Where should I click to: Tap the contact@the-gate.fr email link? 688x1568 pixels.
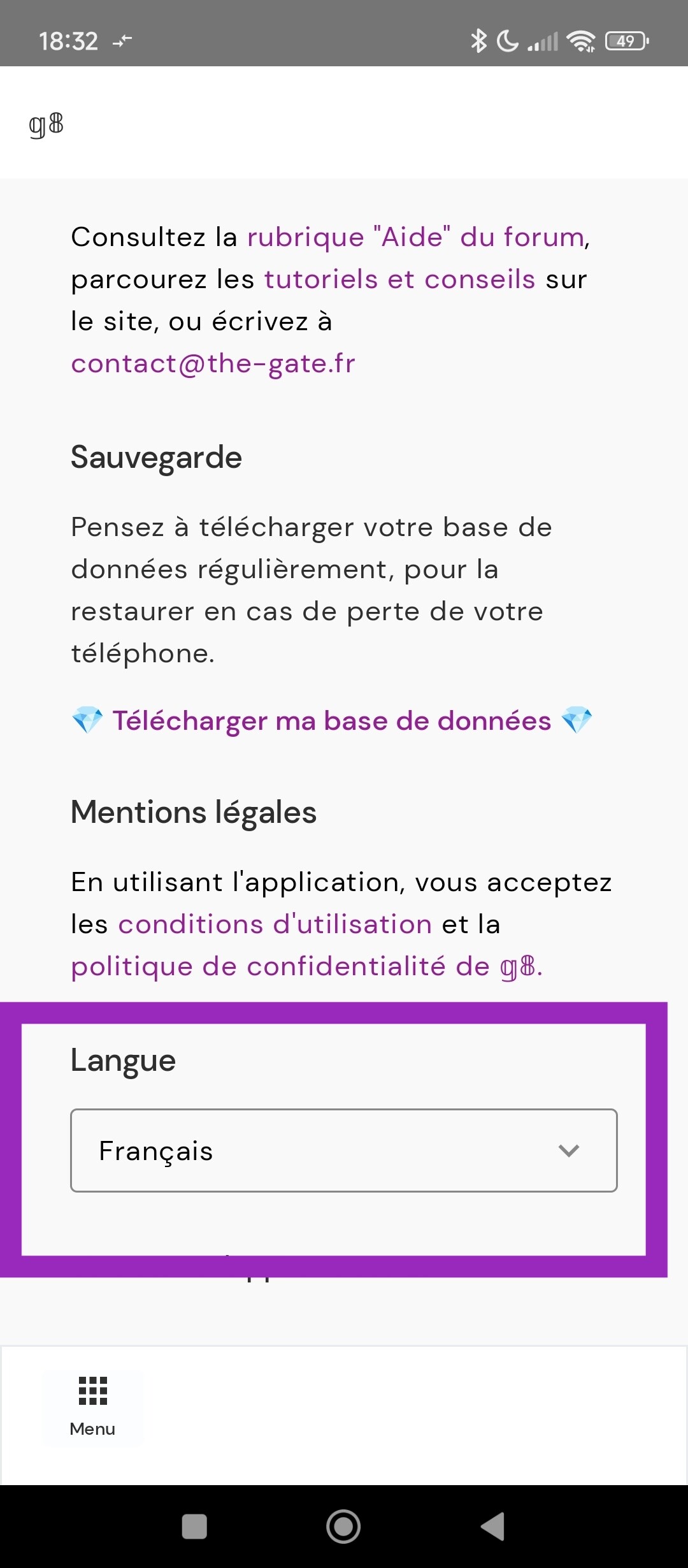point(213,364)
